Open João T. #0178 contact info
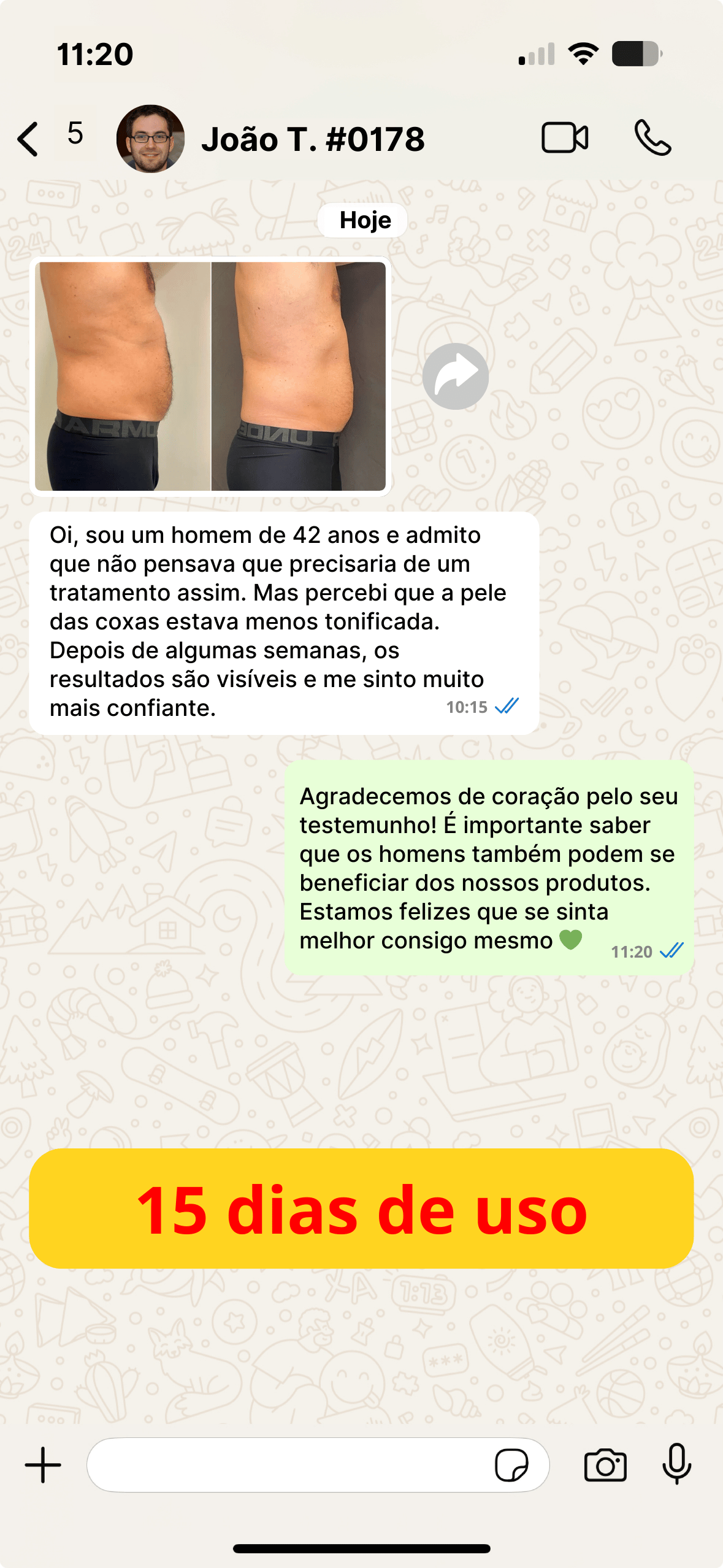This screenshot has width=723, height=1568. 313,139
